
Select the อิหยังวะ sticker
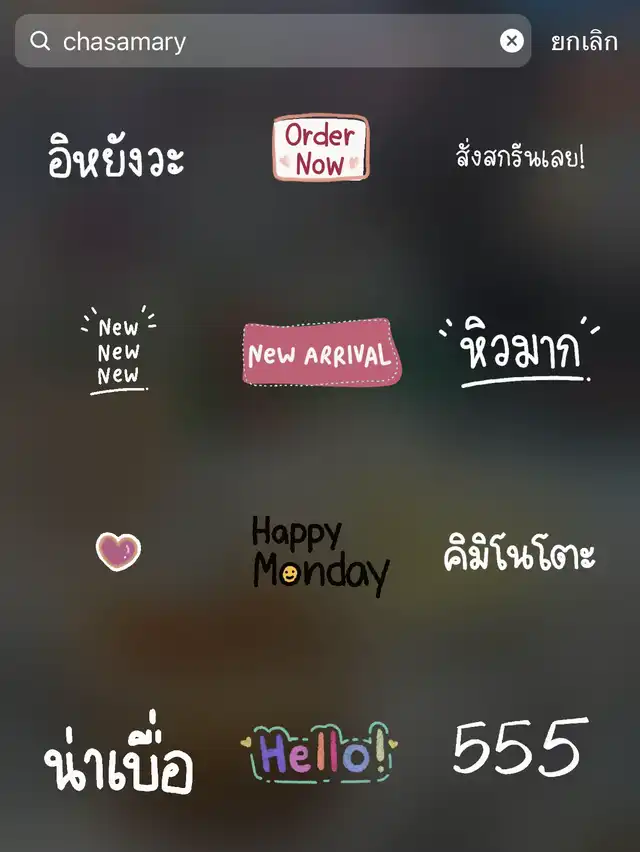117,158
